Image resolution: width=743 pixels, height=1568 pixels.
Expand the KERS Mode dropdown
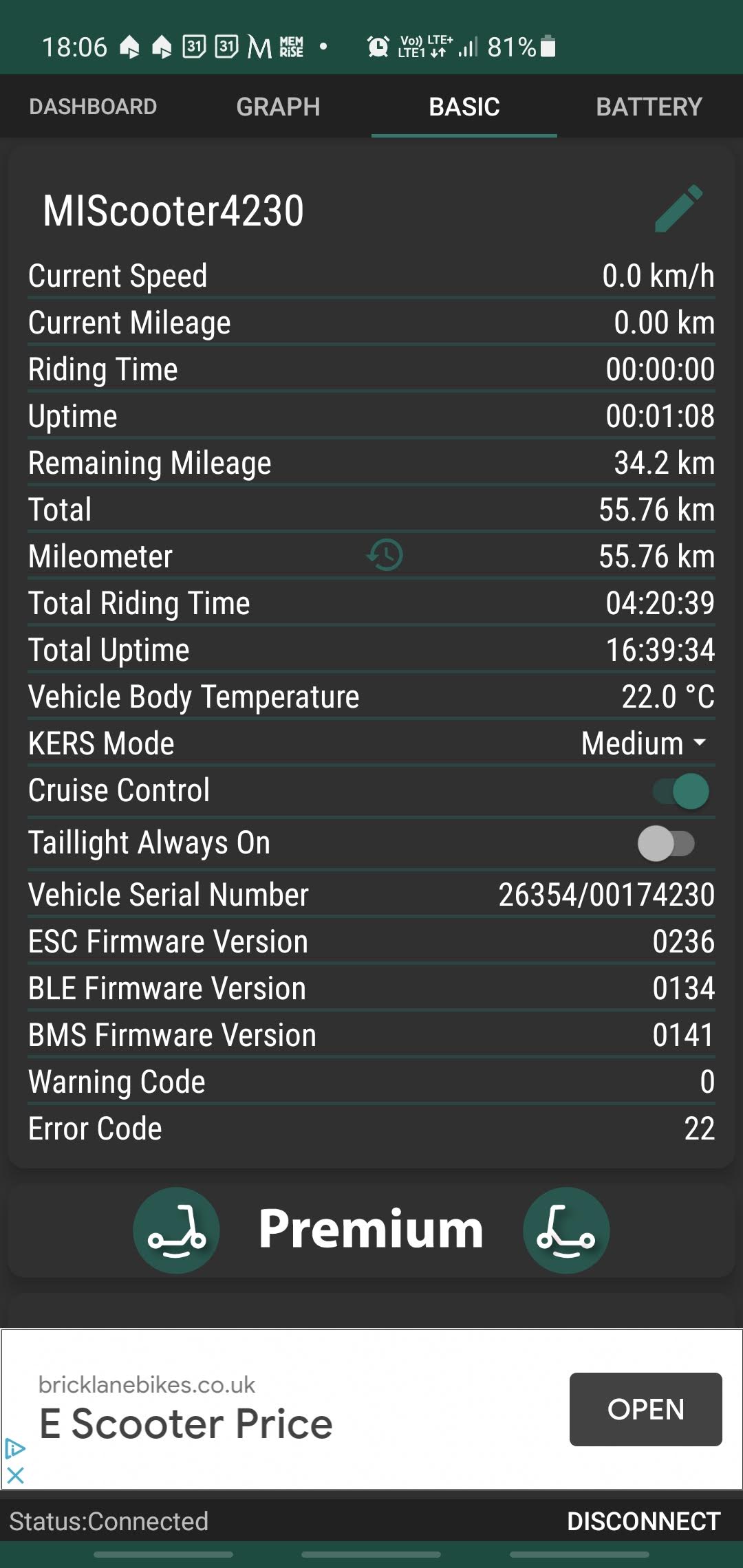click(x=644, y=743)
